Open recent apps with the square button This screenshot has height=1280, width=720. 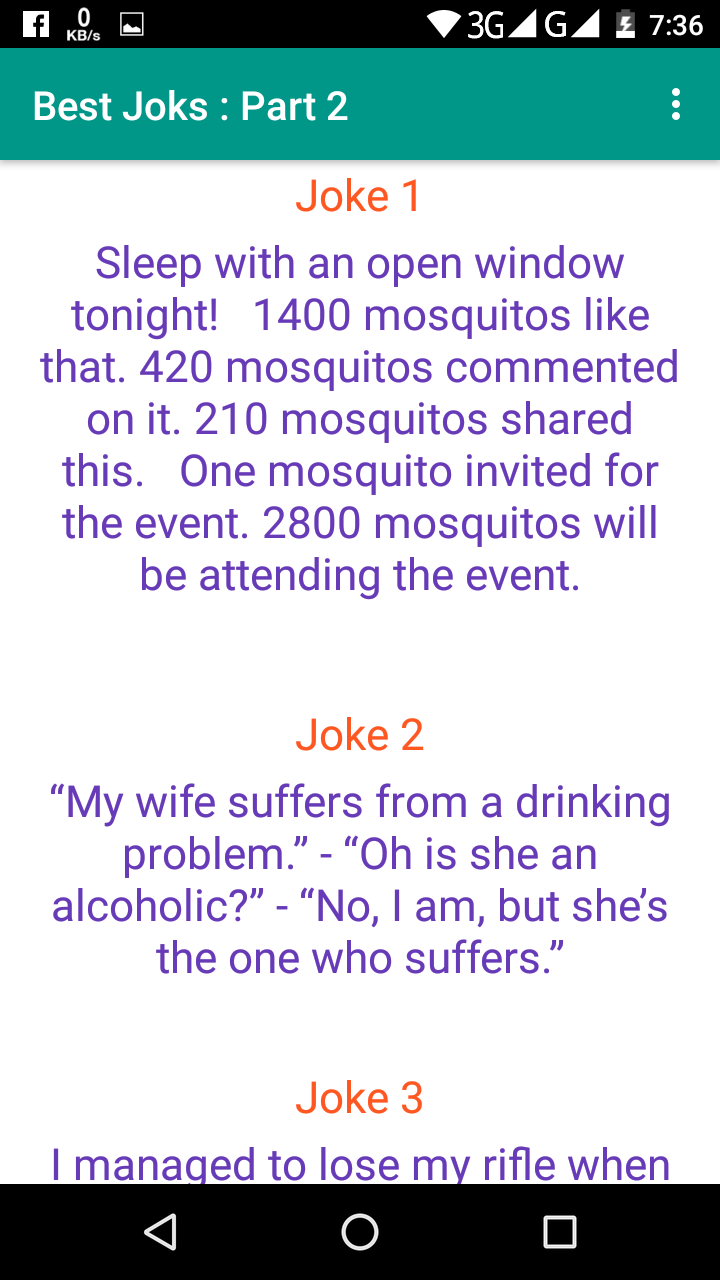click(559, 1232)
